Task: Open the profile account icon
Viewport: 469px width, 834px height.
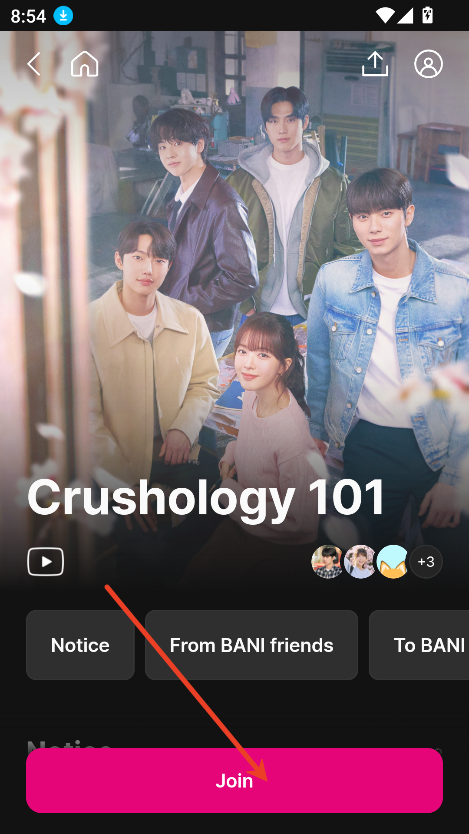Action: tap(428, 64)
